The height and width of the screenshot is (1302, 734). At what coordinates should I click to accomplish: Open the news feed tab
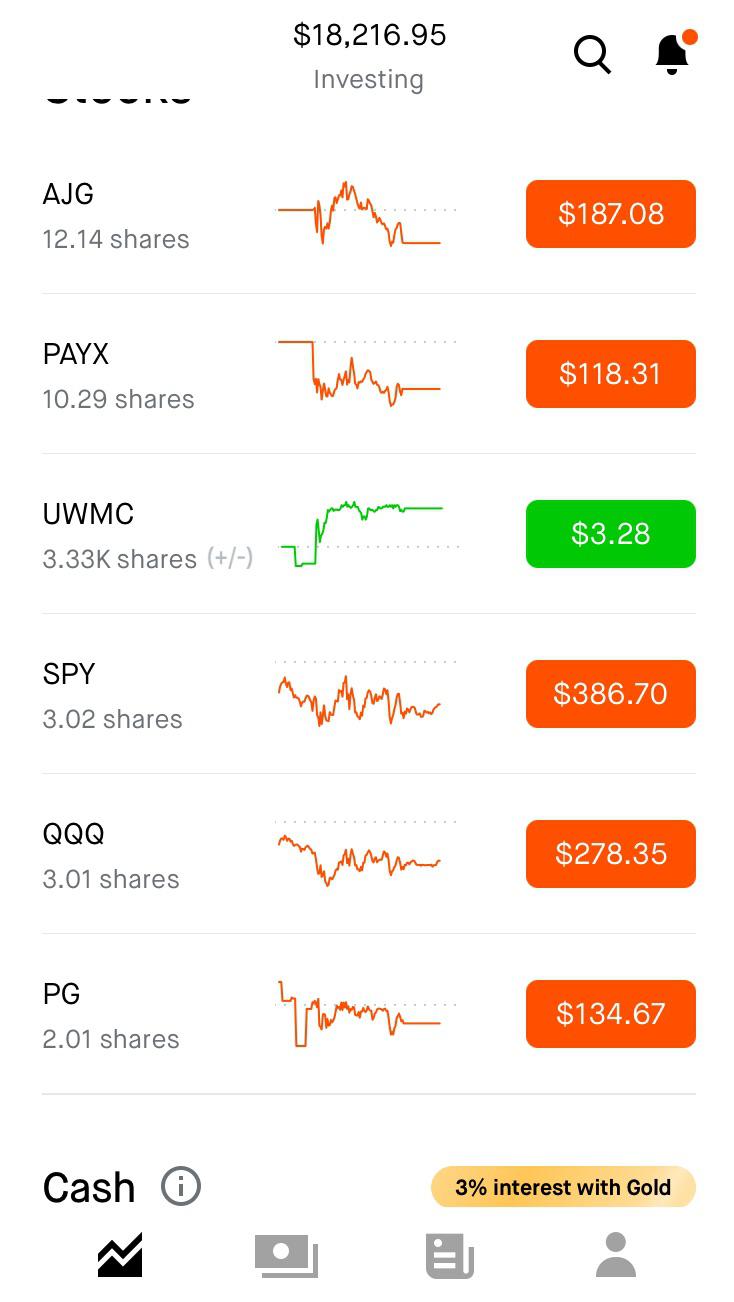[449, 1255]
